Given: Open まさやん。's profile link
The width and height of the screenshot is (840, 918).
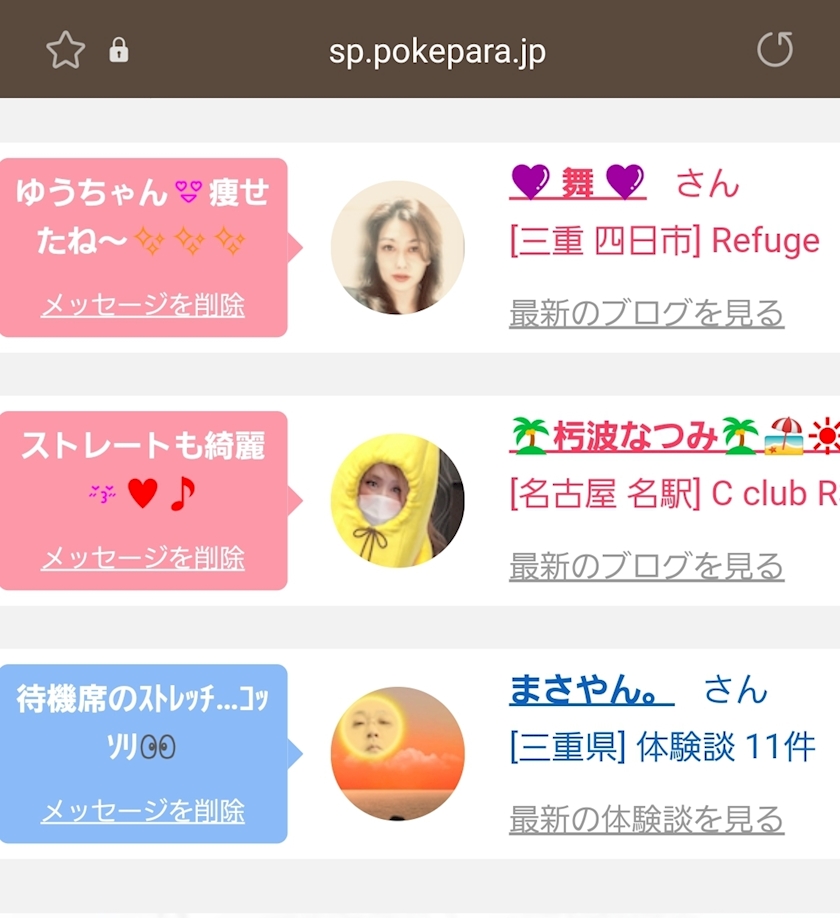Looking at the screenshot, I should (591, 690).
